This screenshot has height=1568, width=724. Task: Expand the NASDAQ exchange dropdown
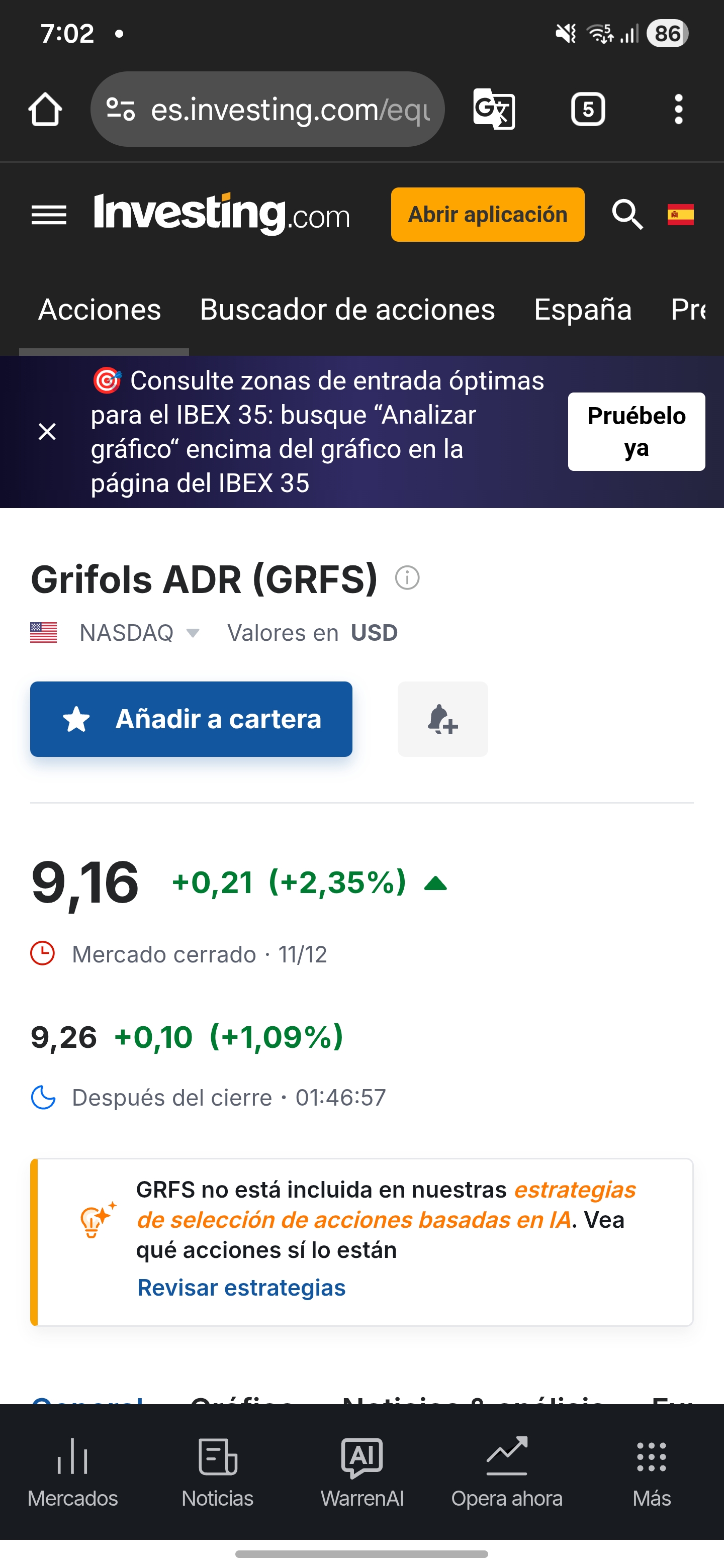pyautogui.click(x=193, y=633)
